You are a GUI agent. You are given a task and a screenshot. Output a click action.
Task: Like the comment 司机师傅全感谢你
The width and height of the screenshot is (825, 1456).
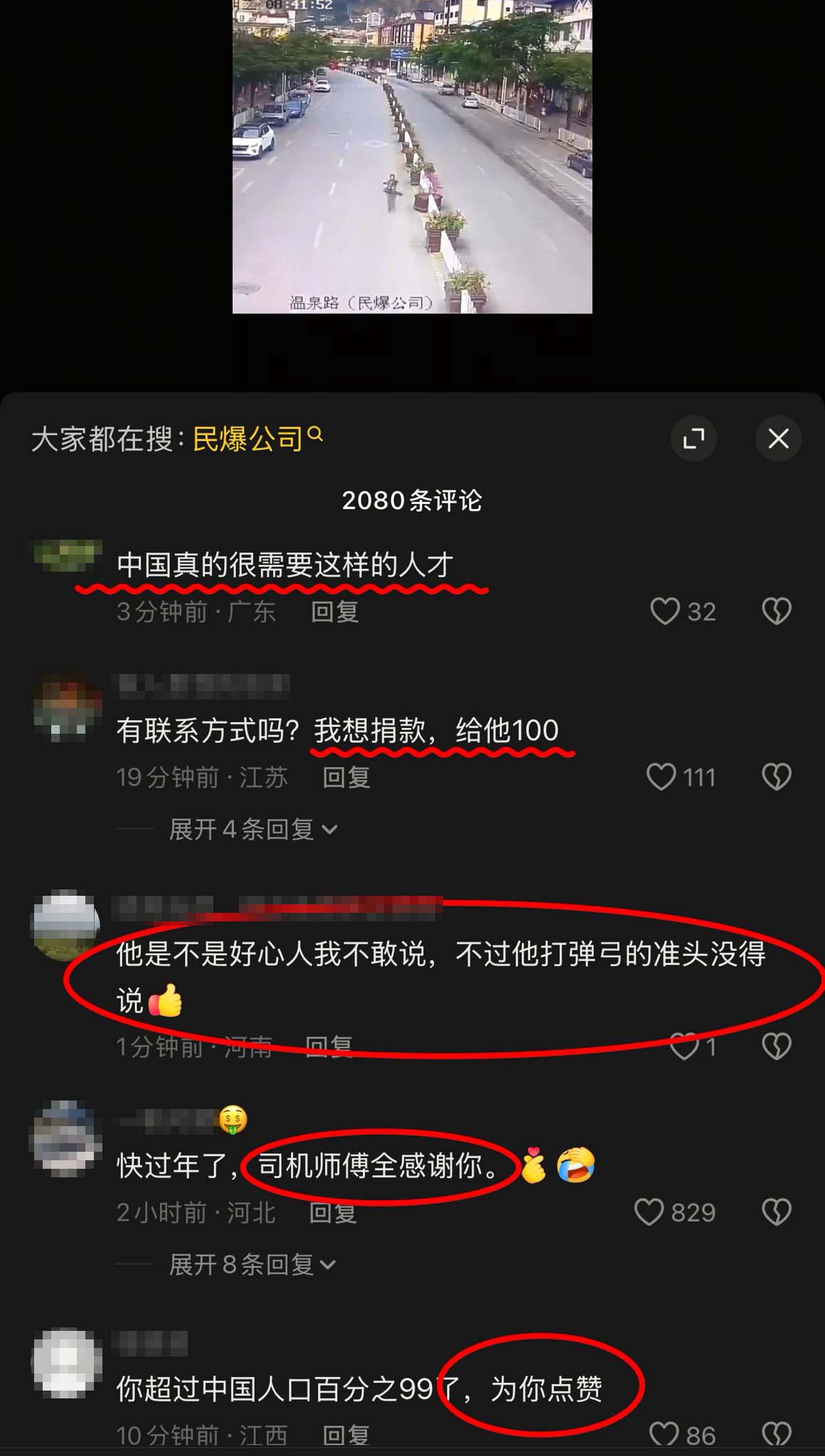[649, 1212]
